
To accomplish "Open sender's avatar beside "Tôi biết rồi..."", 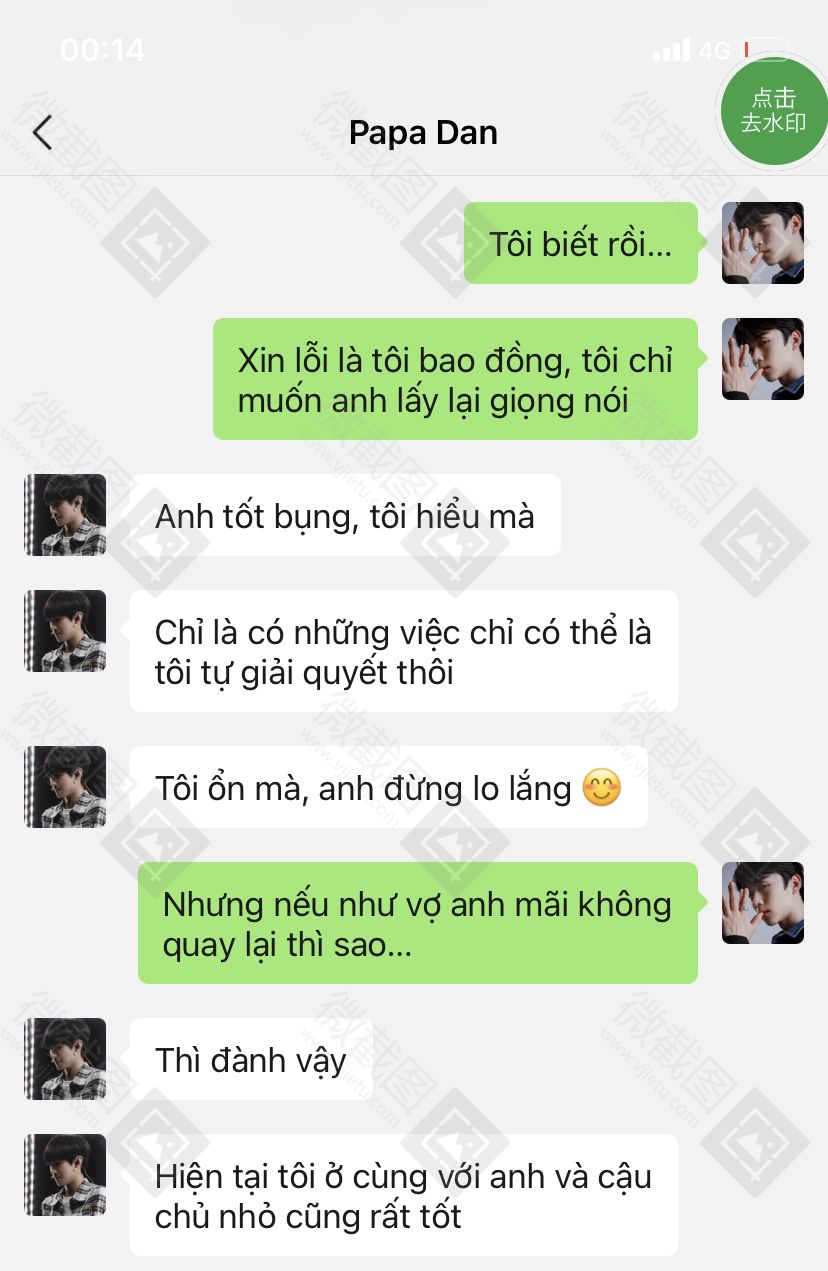I will pyautogui.click(x=763, y=243).
